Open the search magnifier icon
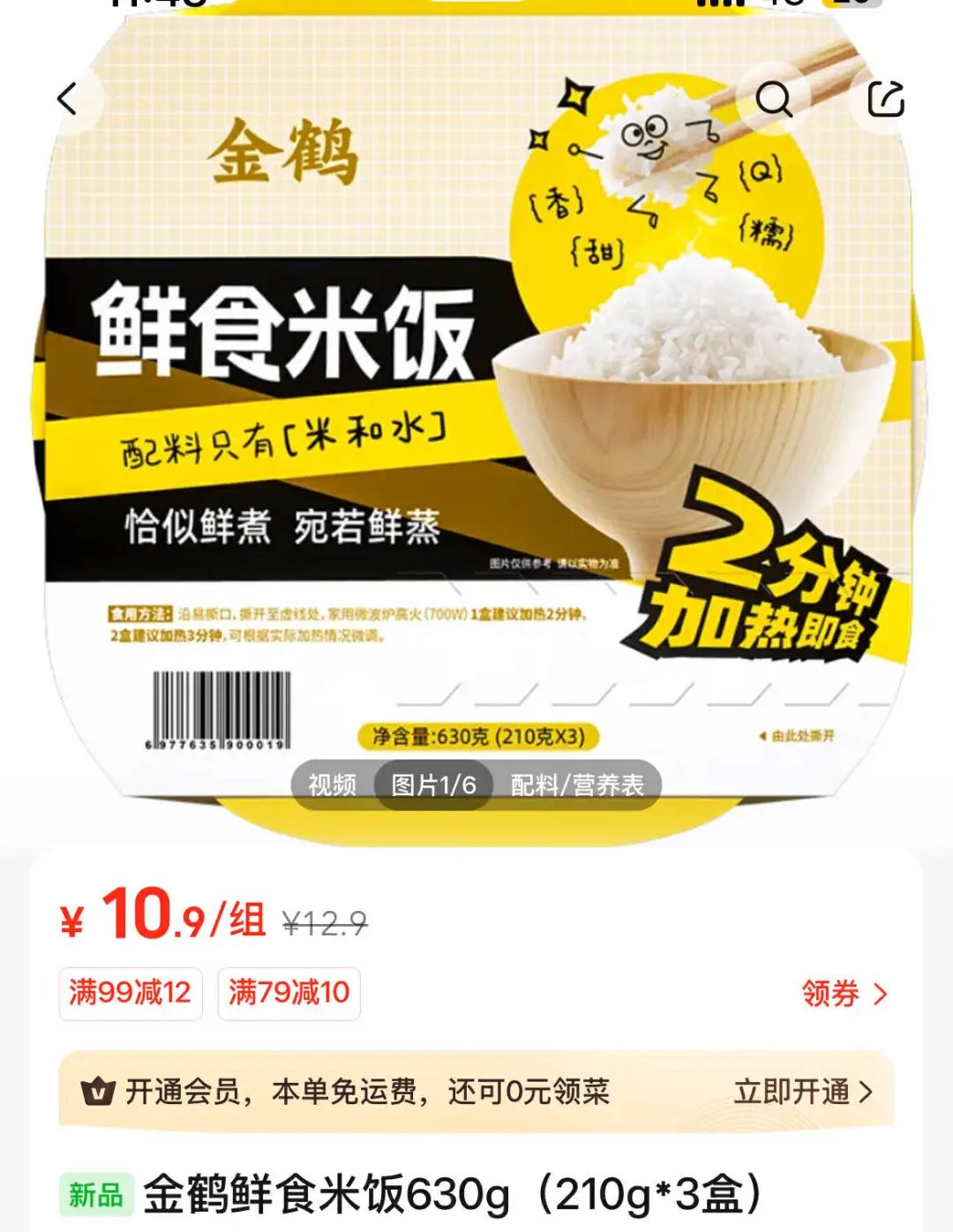Image resolution: width=953 pixels, height=1232 pixels. pyautogui.click(x=774, y=99)
